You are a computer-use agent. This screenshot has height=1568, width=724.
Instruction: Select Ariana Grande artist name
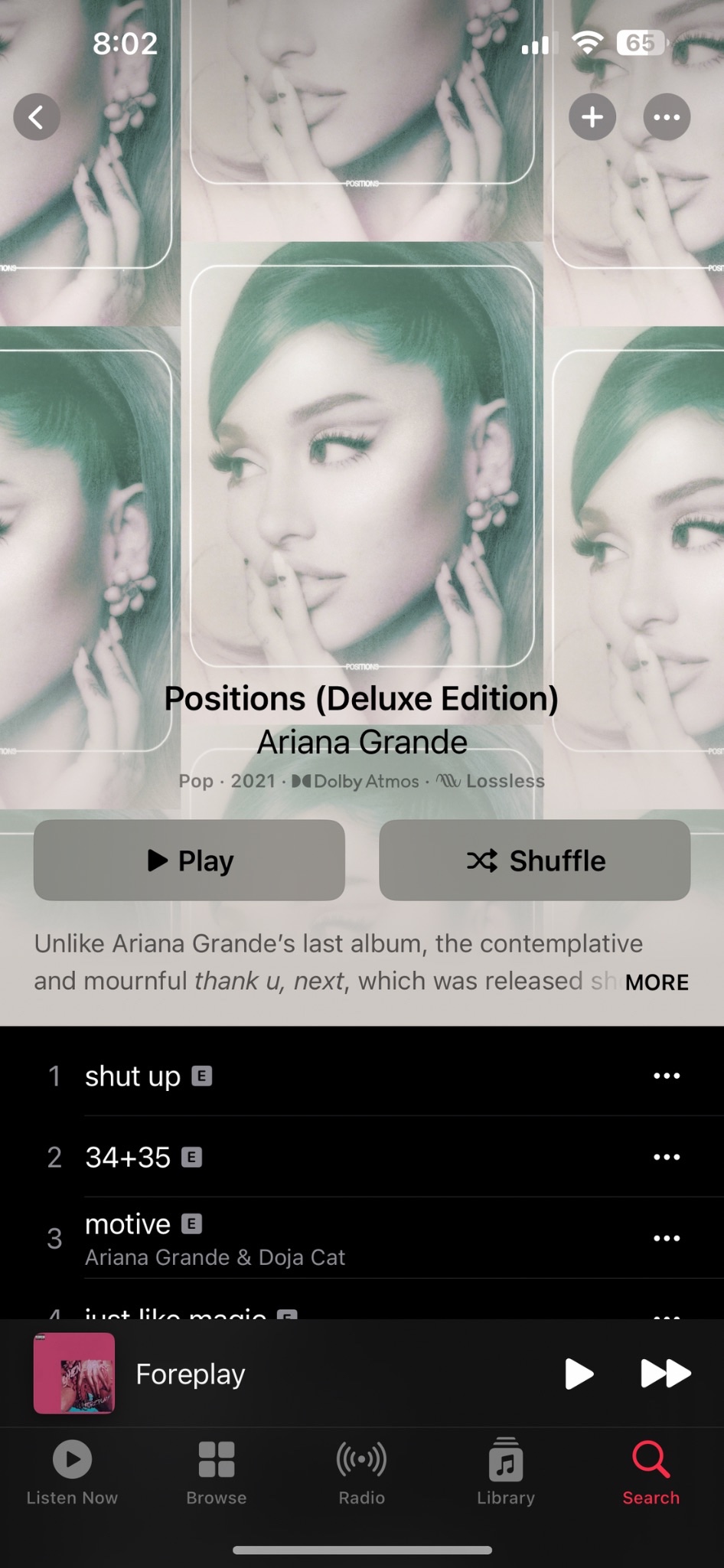[x=362, y=741]
